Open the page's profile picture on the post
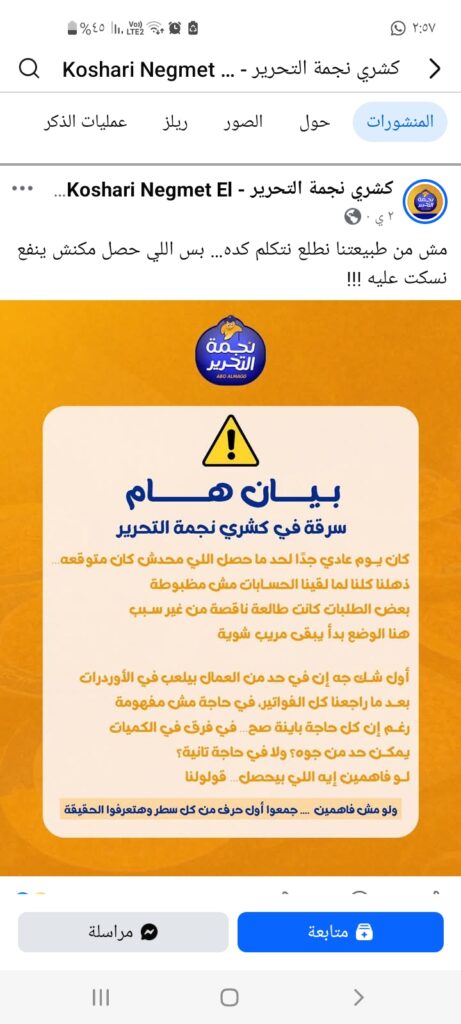Screen dimensions: 461x1024 click(x=425, y=202)
